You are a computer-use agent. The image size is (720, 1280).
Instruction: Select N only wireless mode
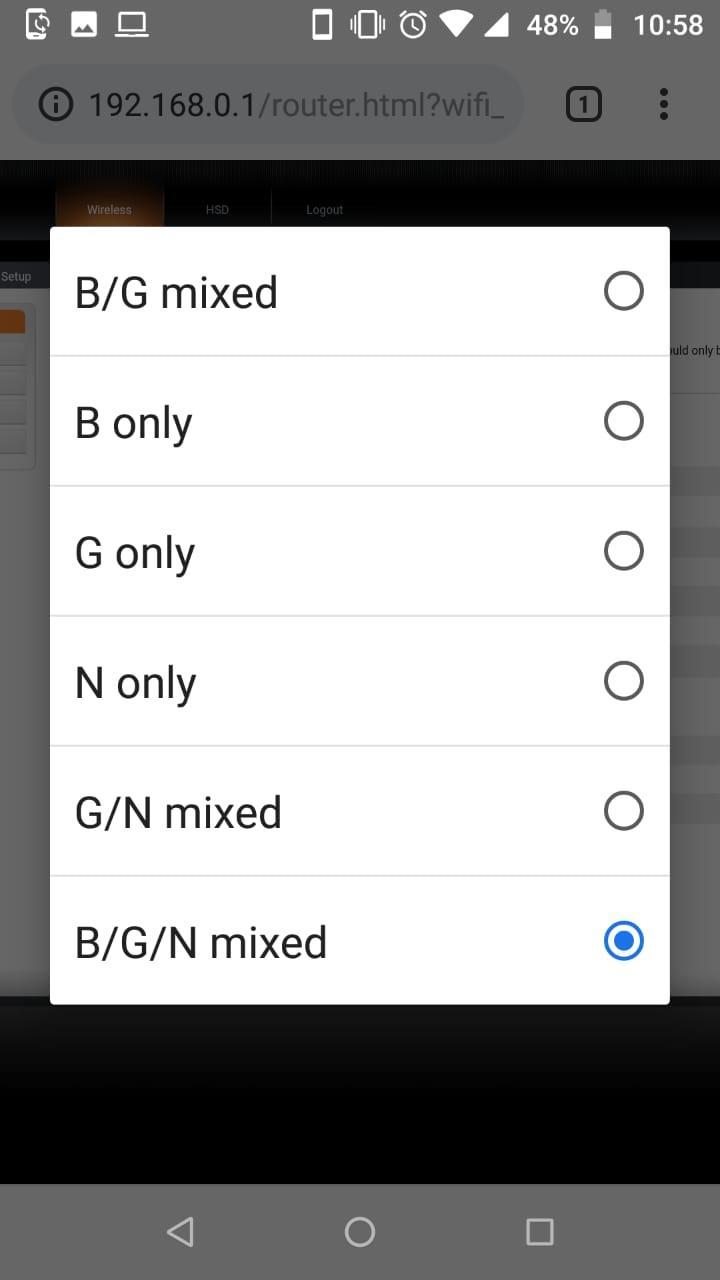pos(359,681)
